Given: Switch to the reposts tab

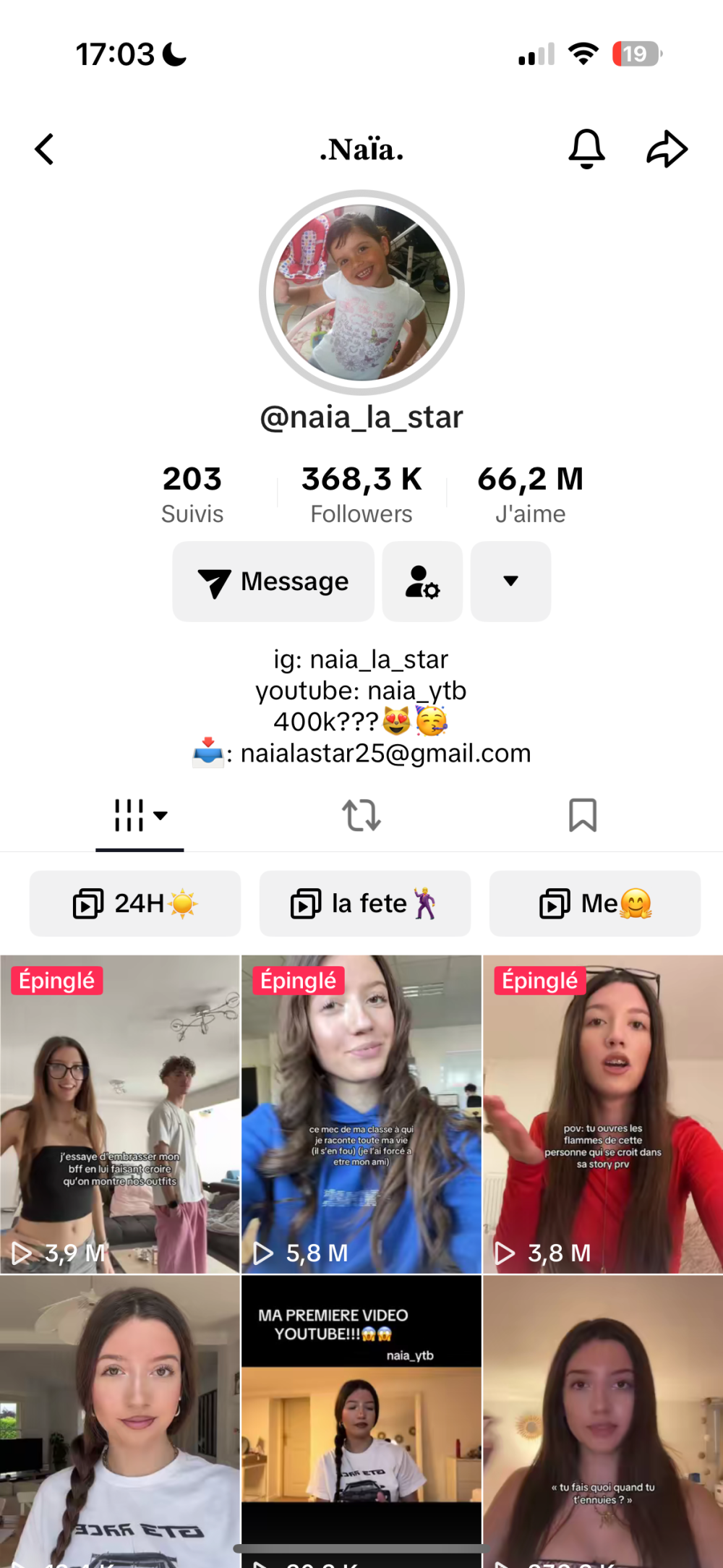Looking at the screenshot, I should pos(361,816).
